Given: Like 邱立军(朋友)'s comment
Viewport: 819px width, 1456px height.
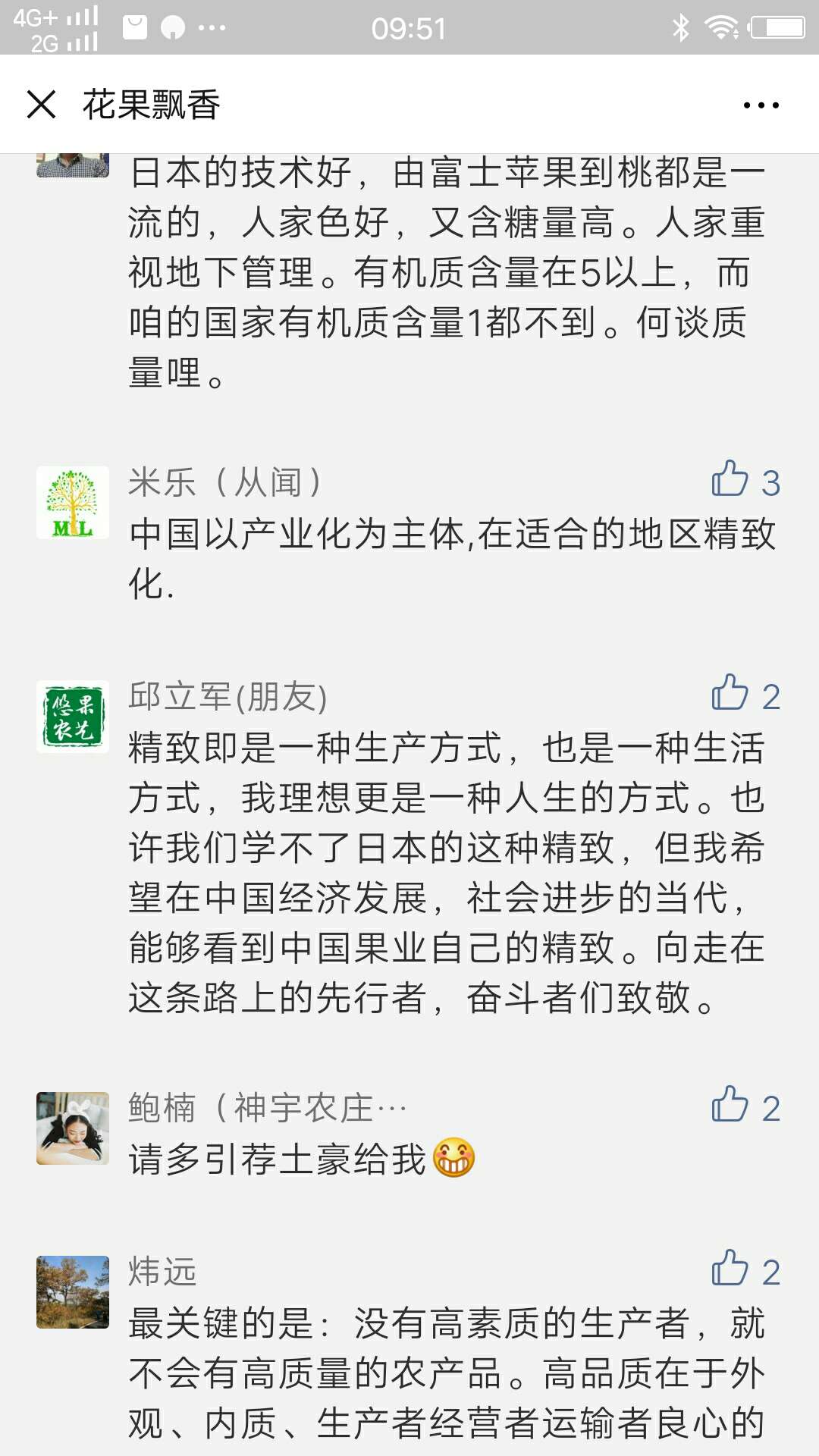Looking at the screenshot, I should [730, 693].
